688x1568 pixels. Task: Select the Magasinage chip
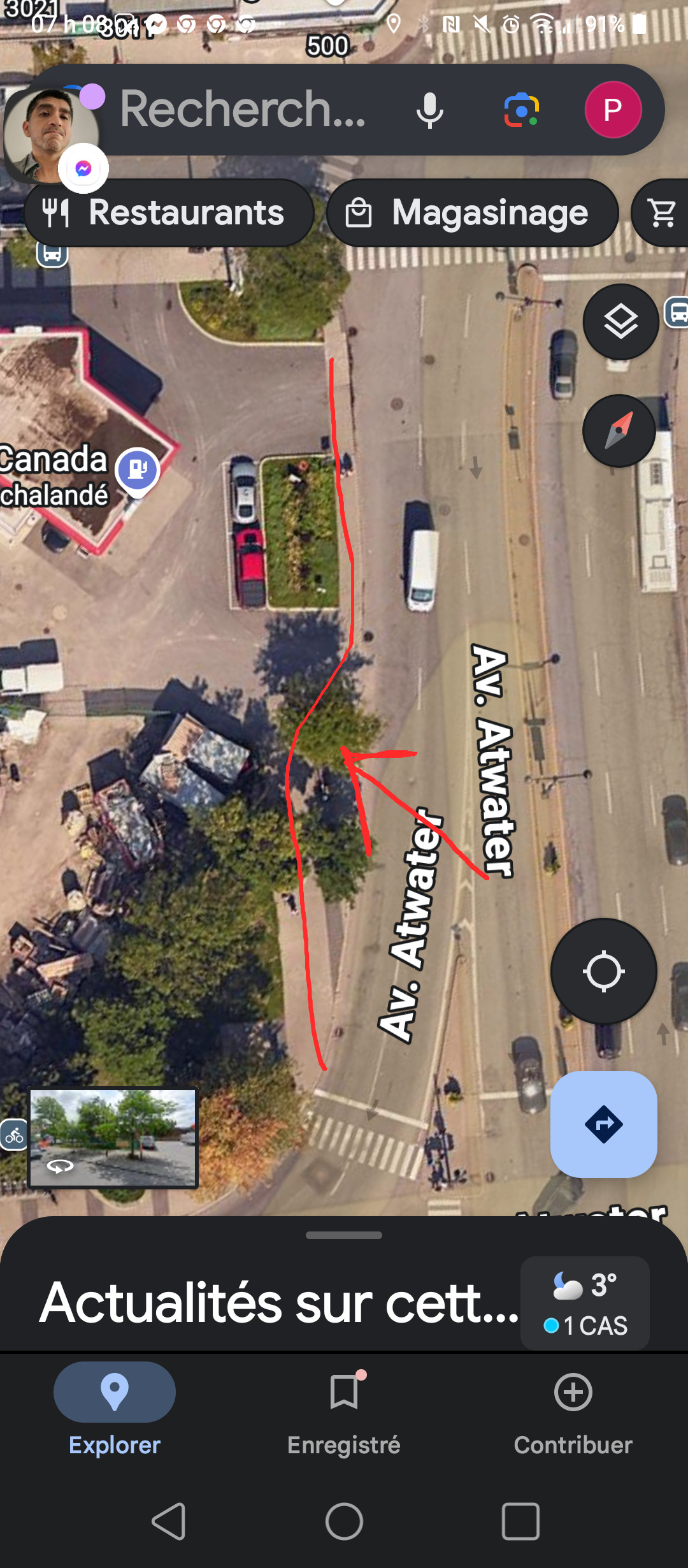coord(473,213)
